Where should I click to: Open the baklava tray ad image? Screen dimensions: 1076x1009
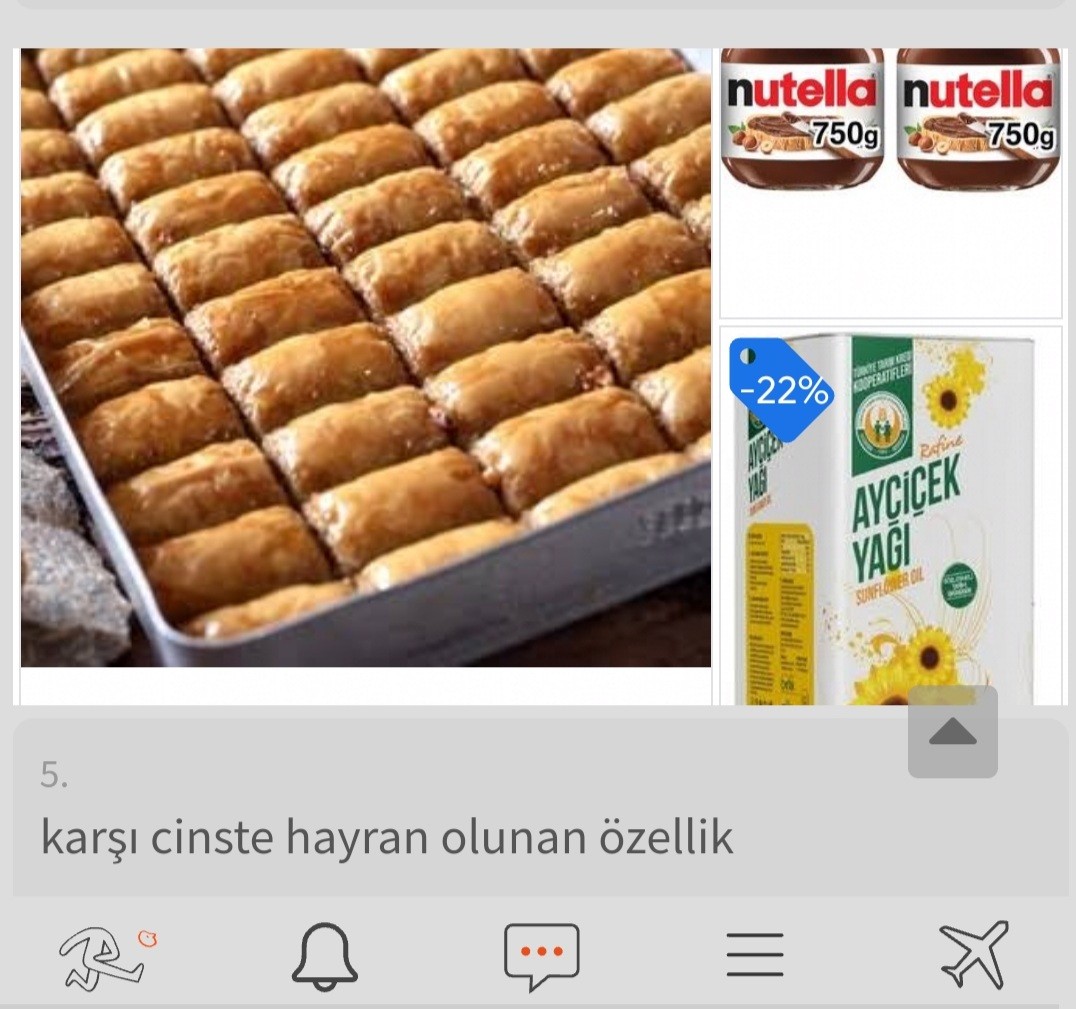(x=366, y=357)
